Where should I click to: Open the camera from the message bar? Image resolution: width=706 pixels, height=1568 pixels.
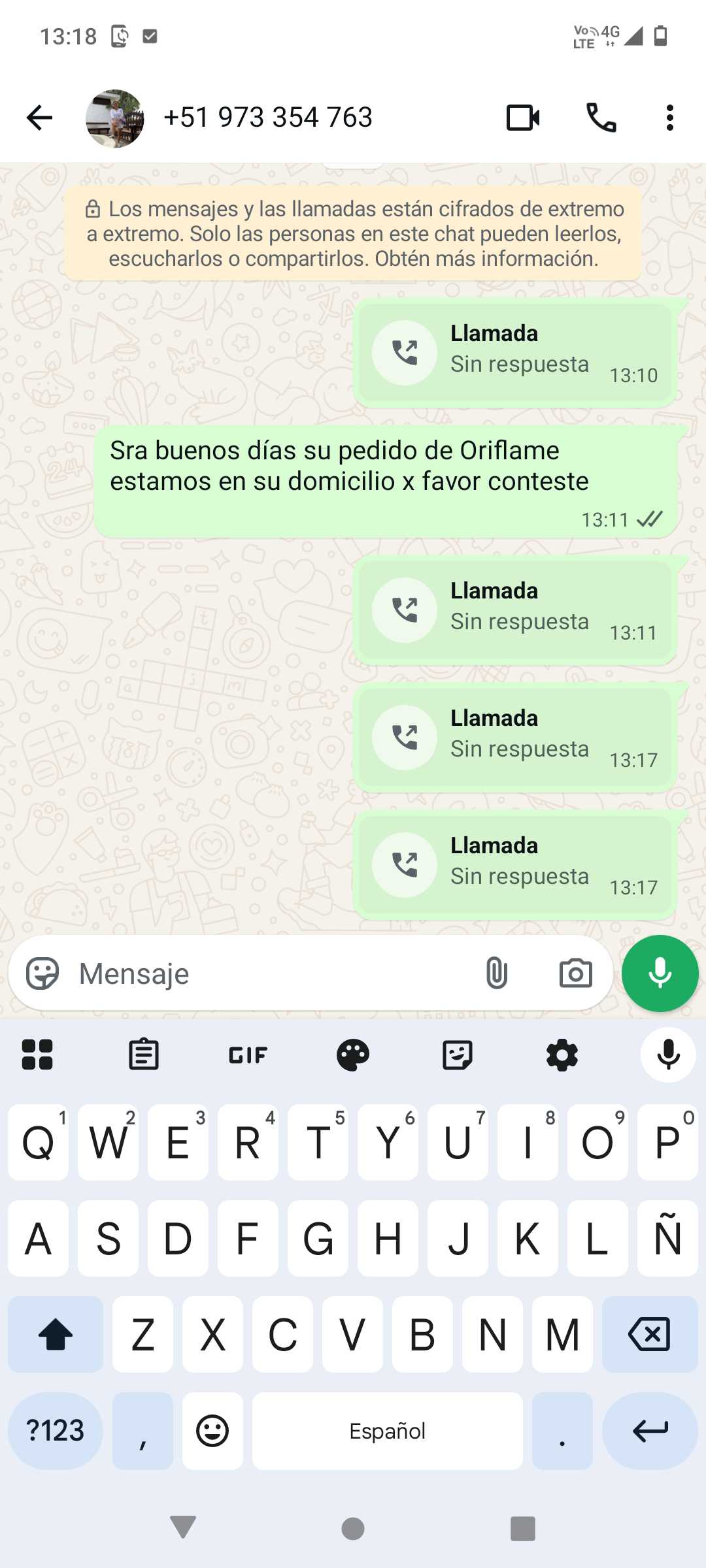pos(575,973)
